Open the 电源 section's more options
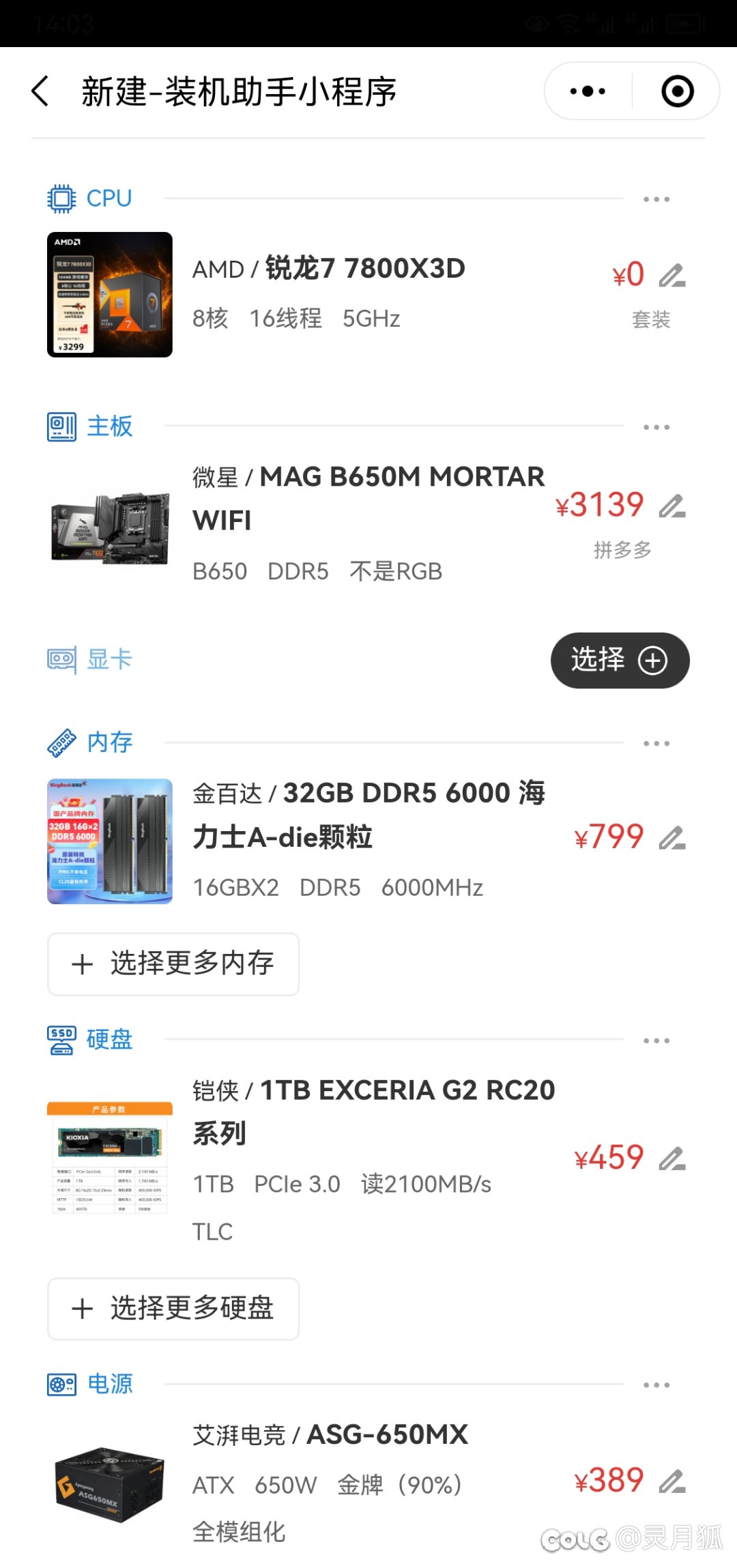Image resolution: width=737 pixels, height=1568 pixels. pyautogui.click(x=656, y=1385)
